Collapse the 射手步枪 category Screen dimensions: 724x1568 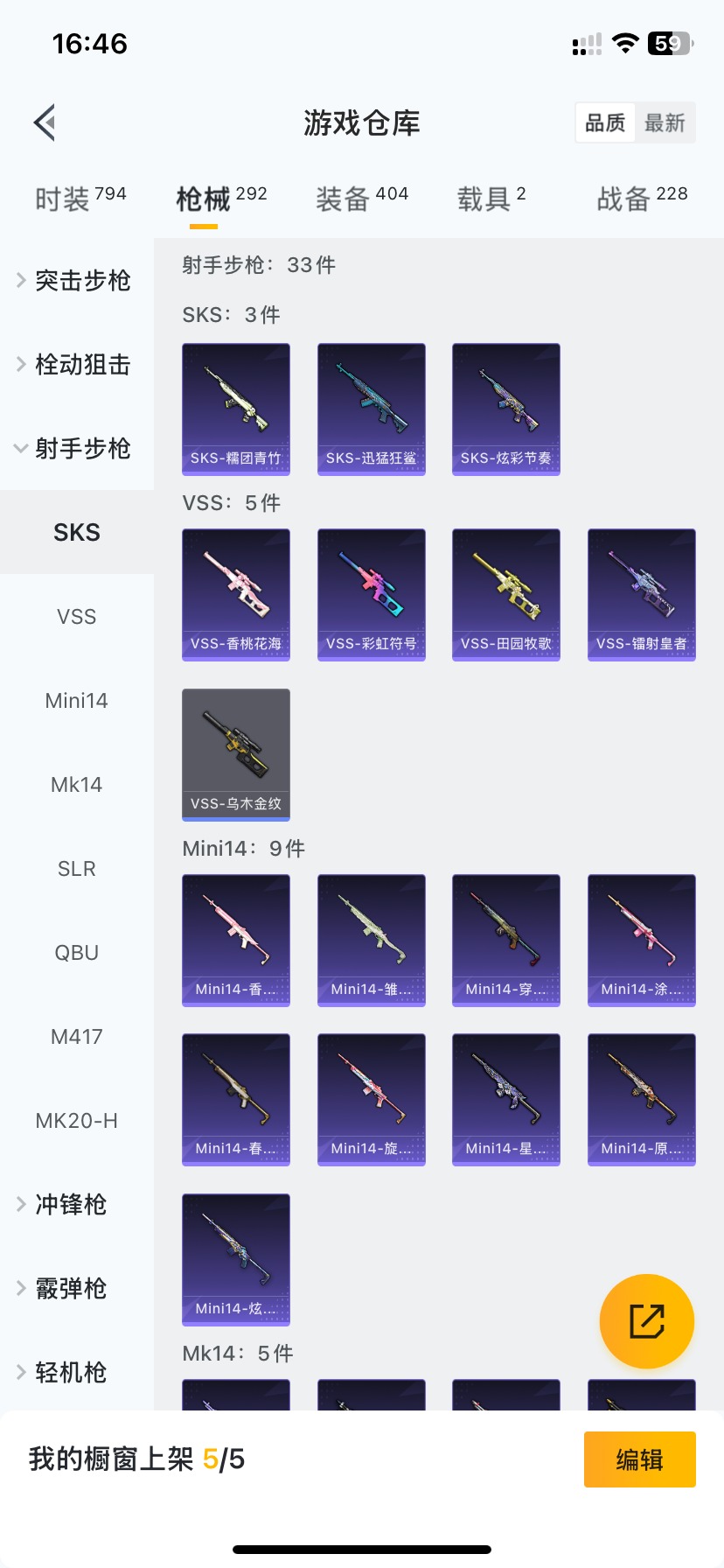click(77, 448)
